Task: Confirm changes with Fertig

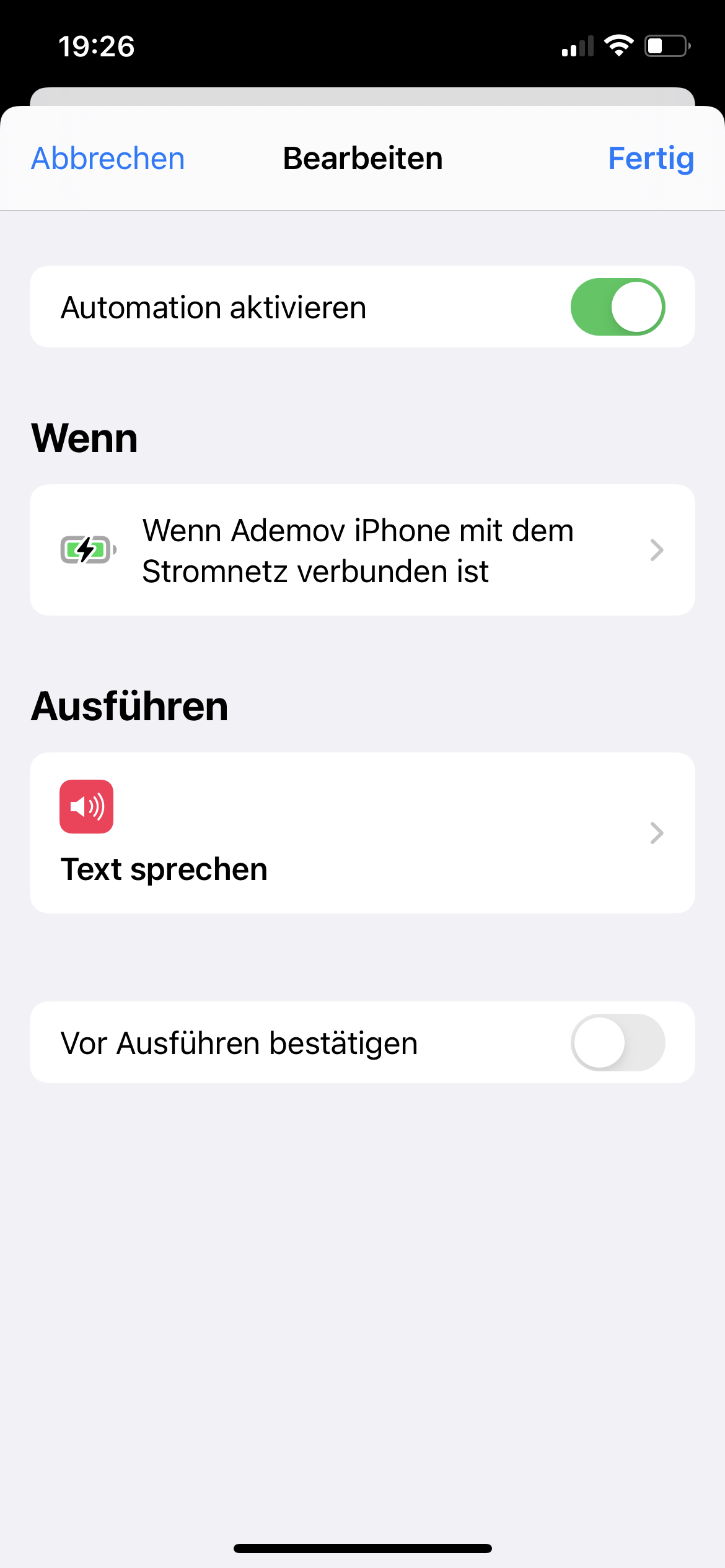Action: point(650,159)
